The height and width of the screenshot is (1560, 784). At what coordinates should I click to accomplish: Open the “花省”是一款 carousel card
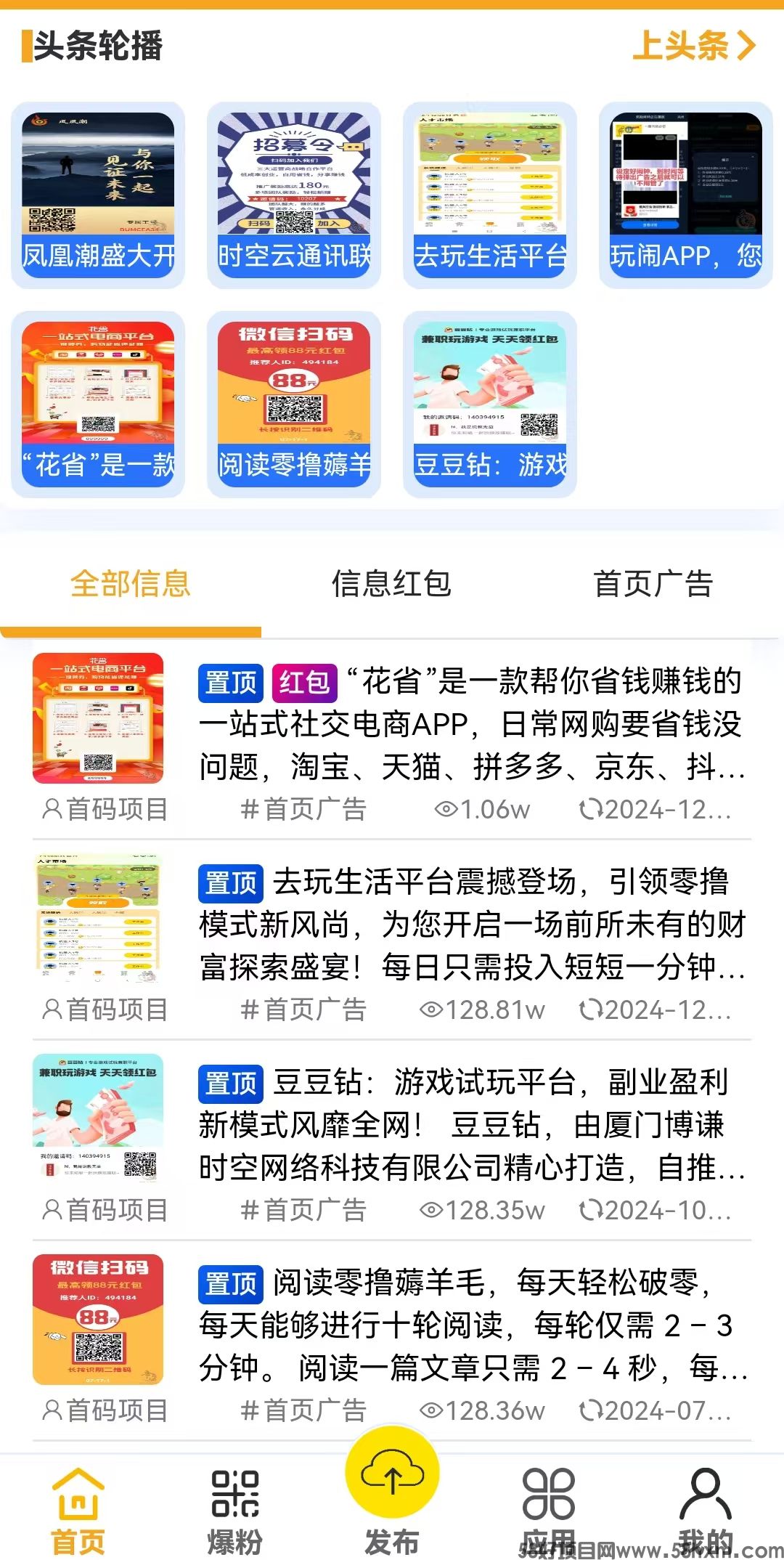[x=98, y=404]
